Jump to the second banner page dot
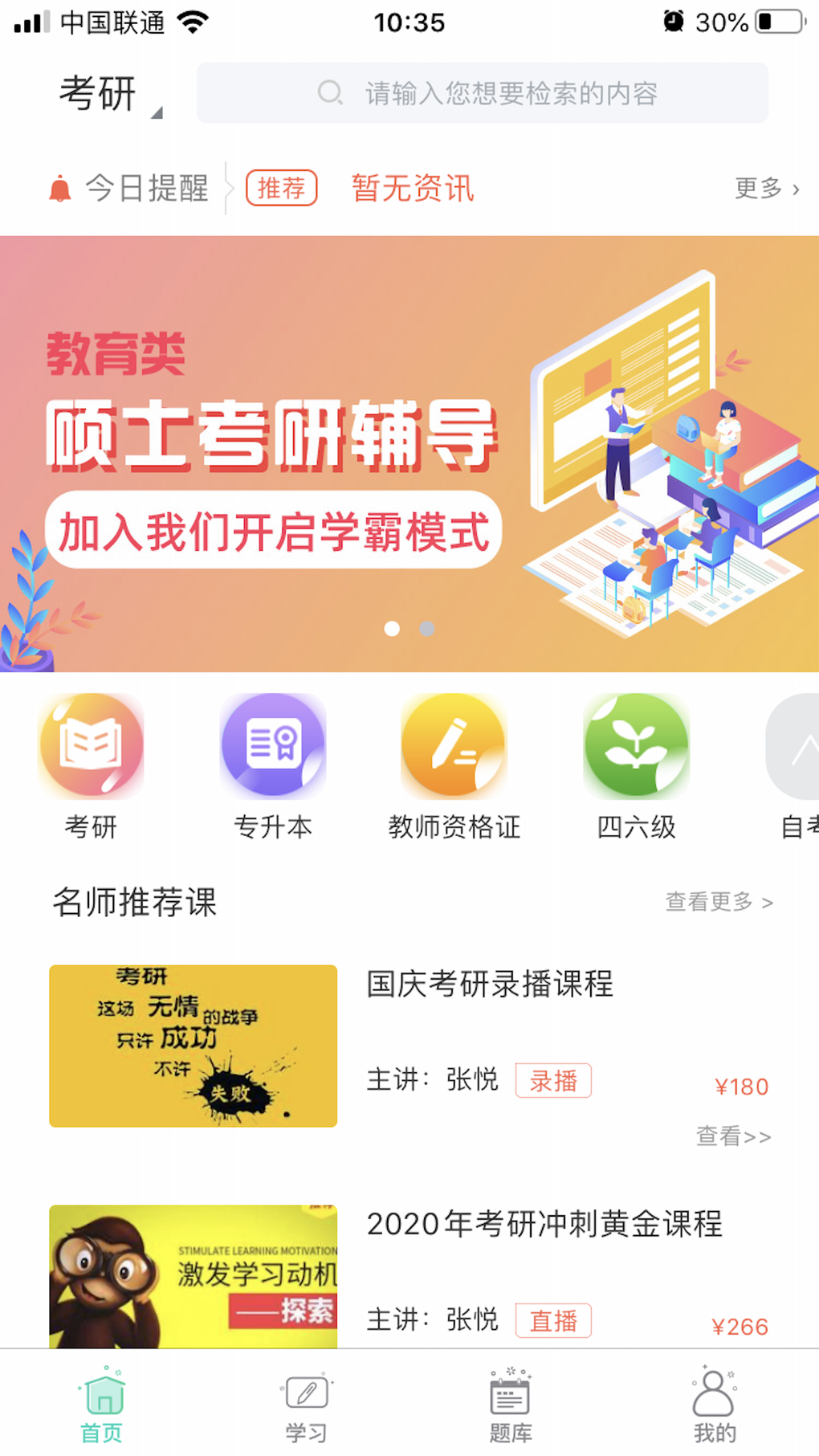The width and height of the screenshot is (819, 1456). coord(427,628)
